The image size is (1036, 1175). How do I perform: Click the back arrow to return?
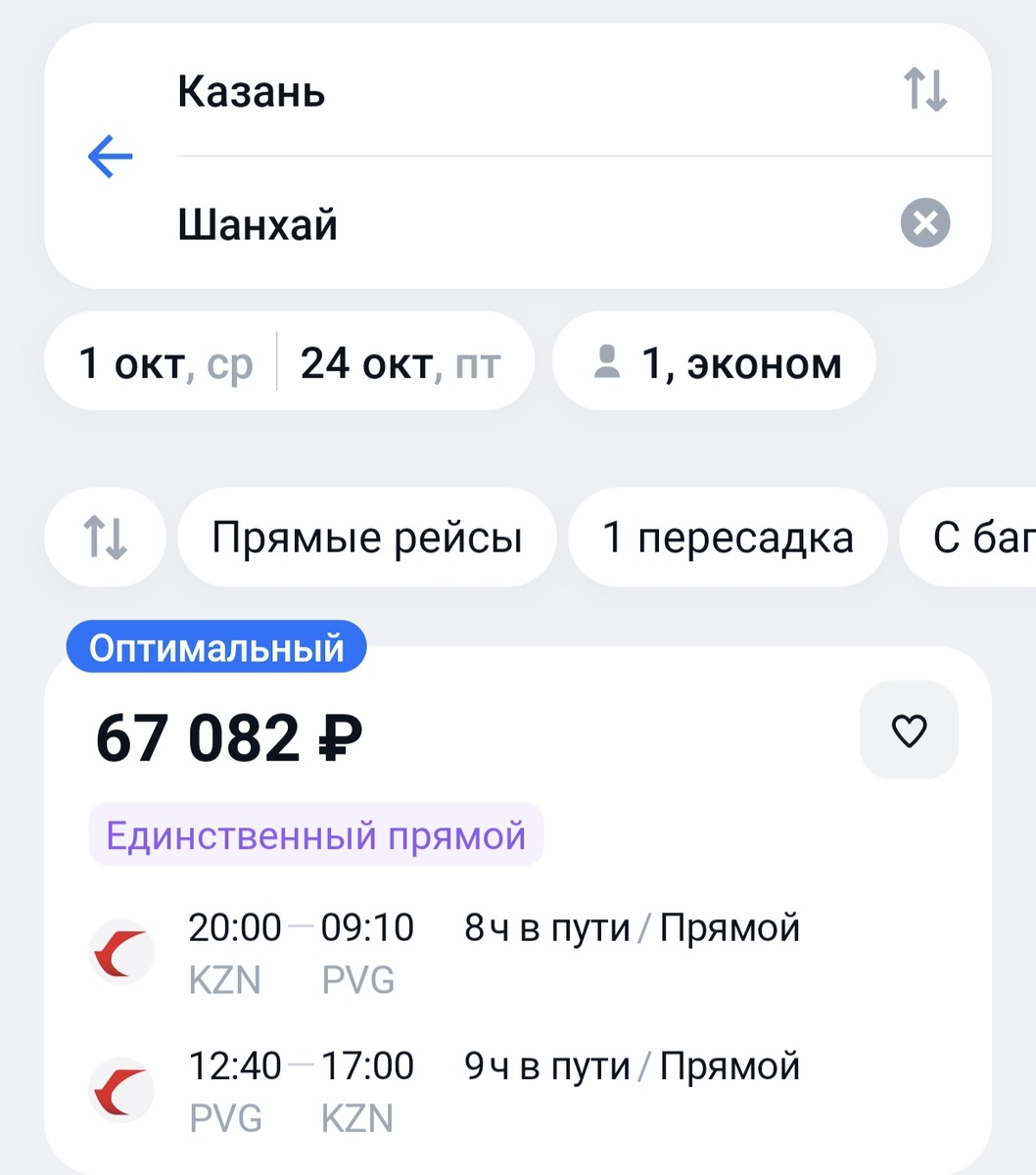pos(110,157)
